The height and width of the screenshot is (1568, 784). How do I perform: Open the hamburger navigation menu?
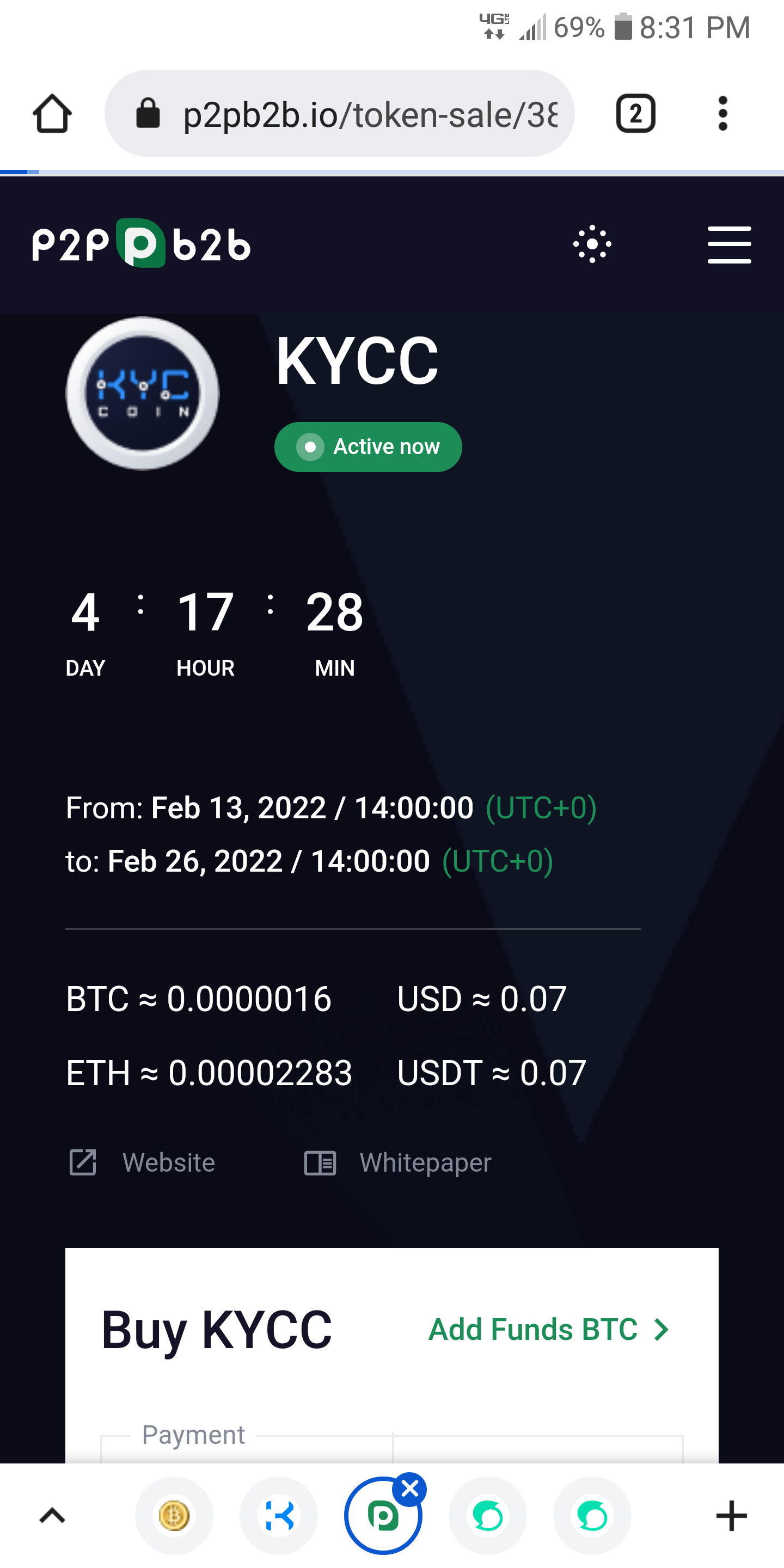coord(728,244)
